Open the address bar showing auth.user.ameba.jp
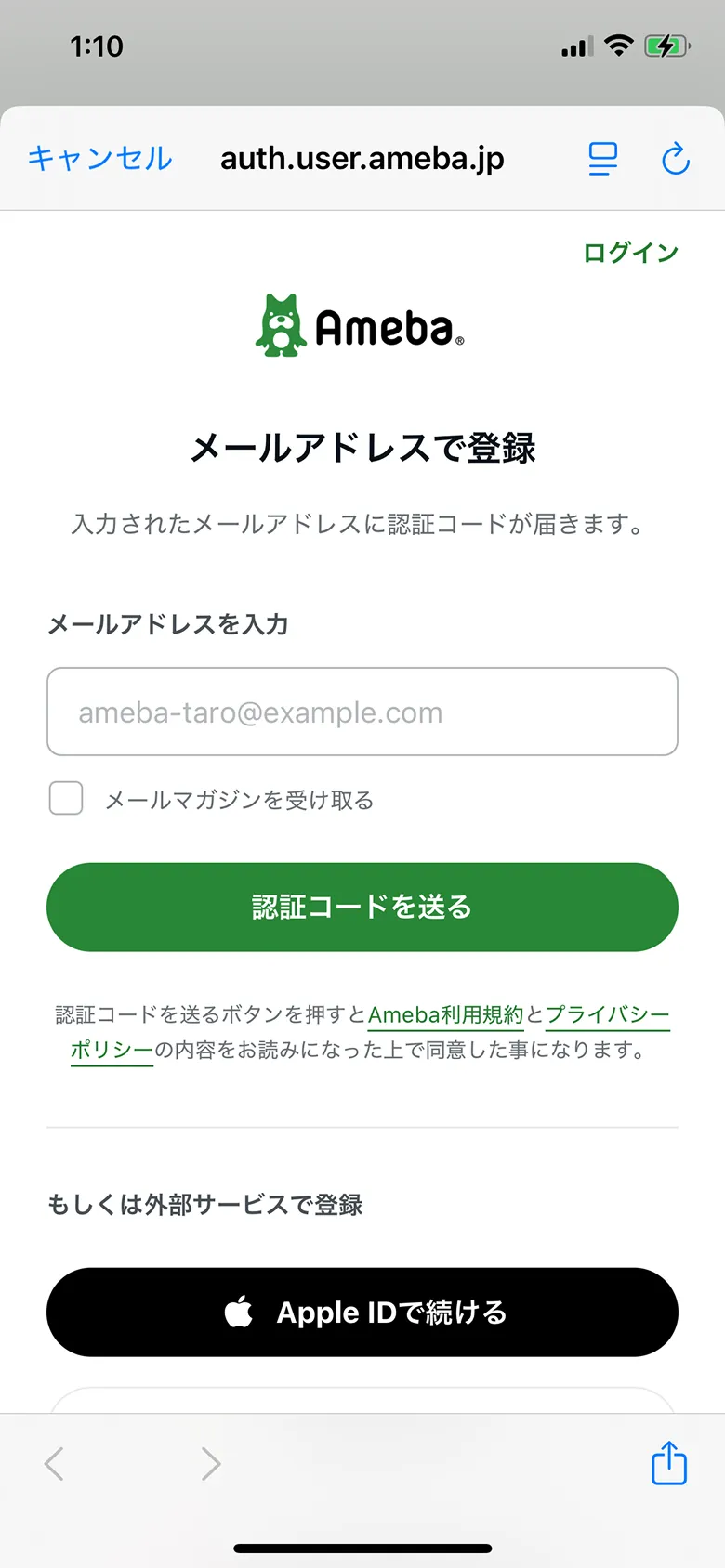Viewport: 725px width, 1568px height. pyautogui.click(x=362, y=158)
